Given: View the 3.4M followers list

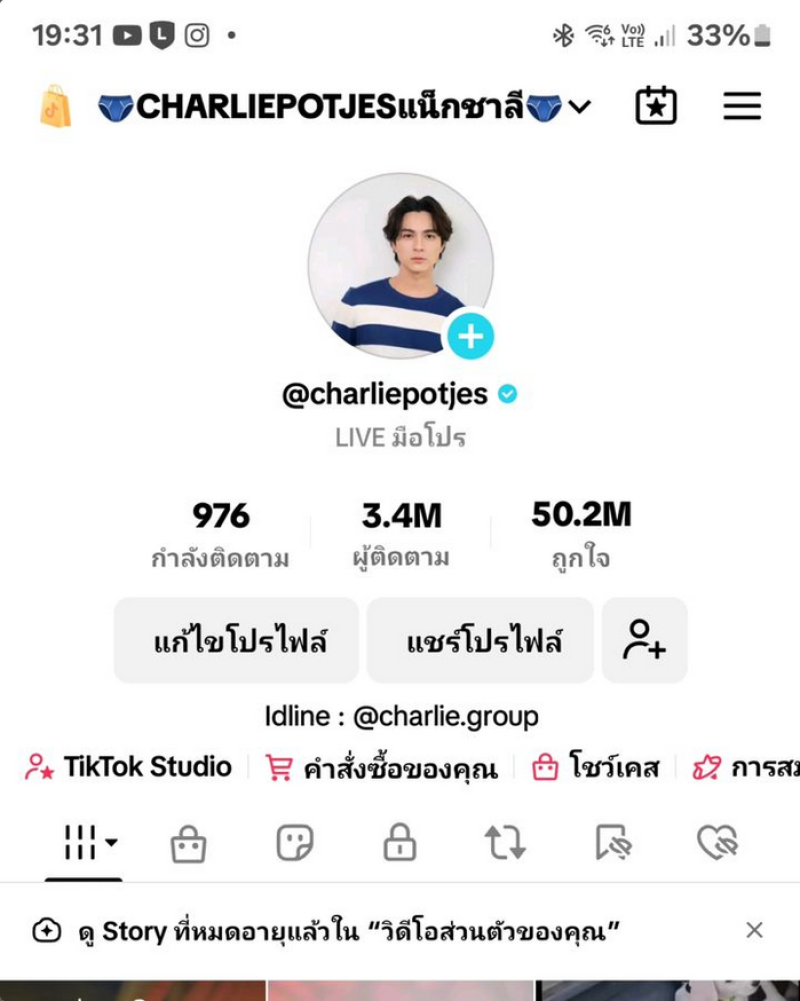Looking at the screenshot, I should [401, 533].
